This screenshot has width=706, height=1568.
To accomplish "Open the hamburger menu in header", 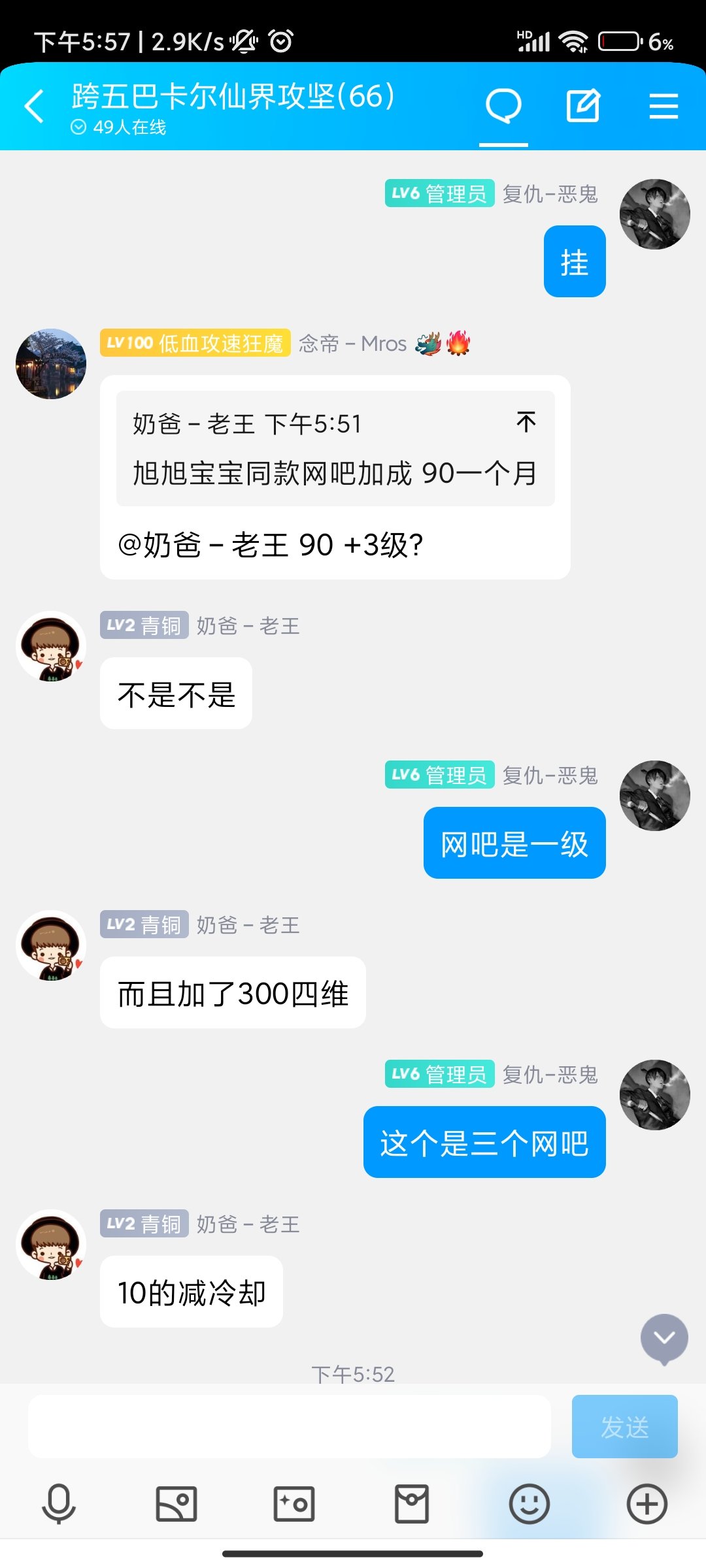I will (x=664, y=106).
